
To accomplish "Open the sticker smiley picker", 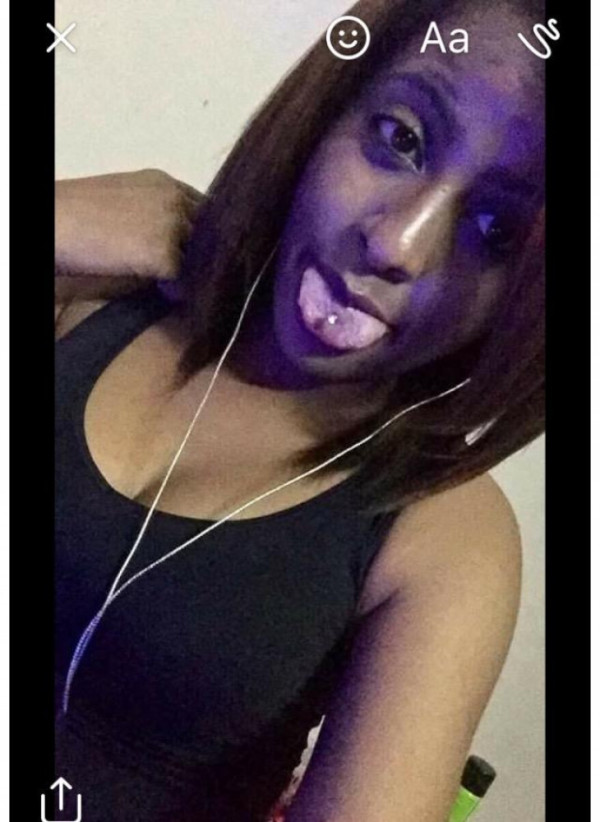I will (348, 38).
